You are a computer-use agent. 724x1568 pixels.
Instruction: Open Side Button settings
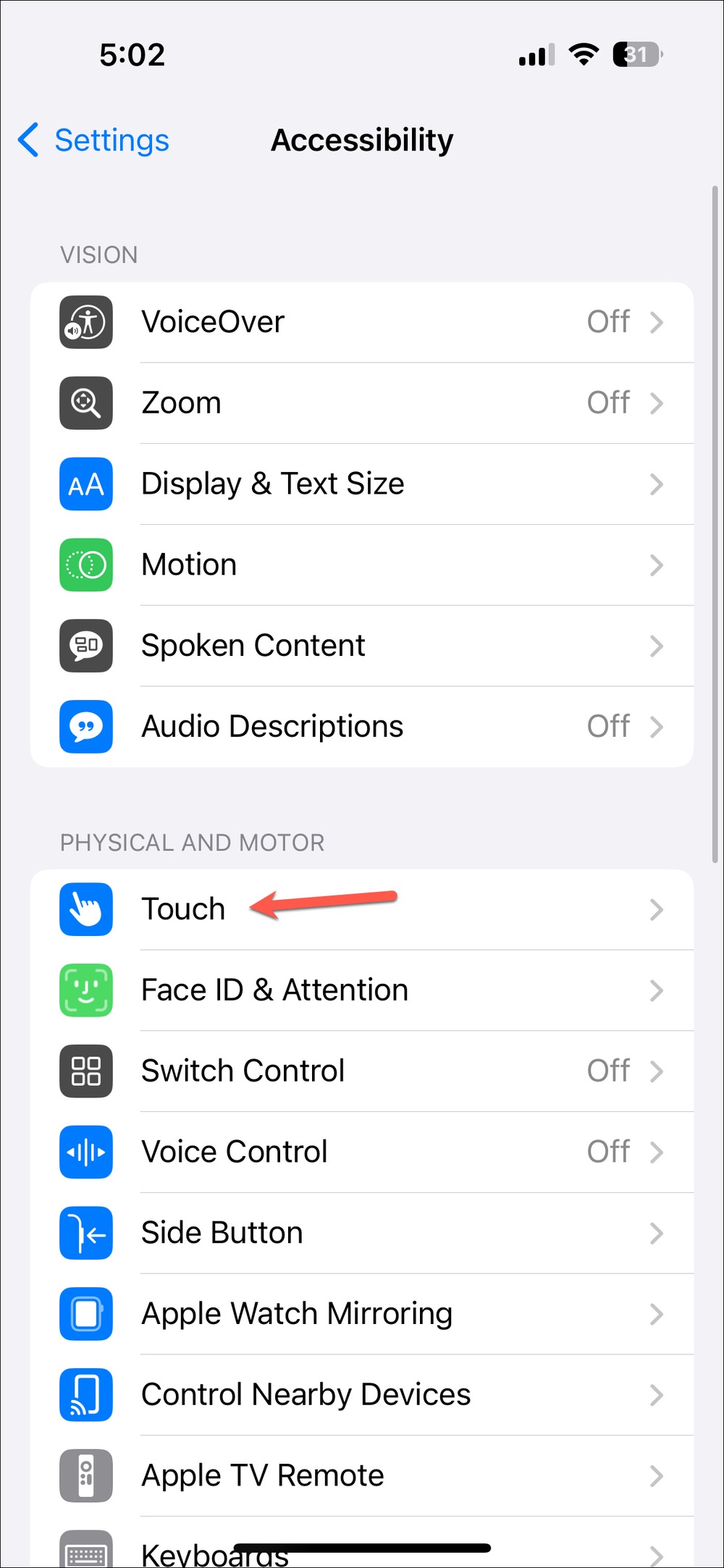click(362, 1233)
